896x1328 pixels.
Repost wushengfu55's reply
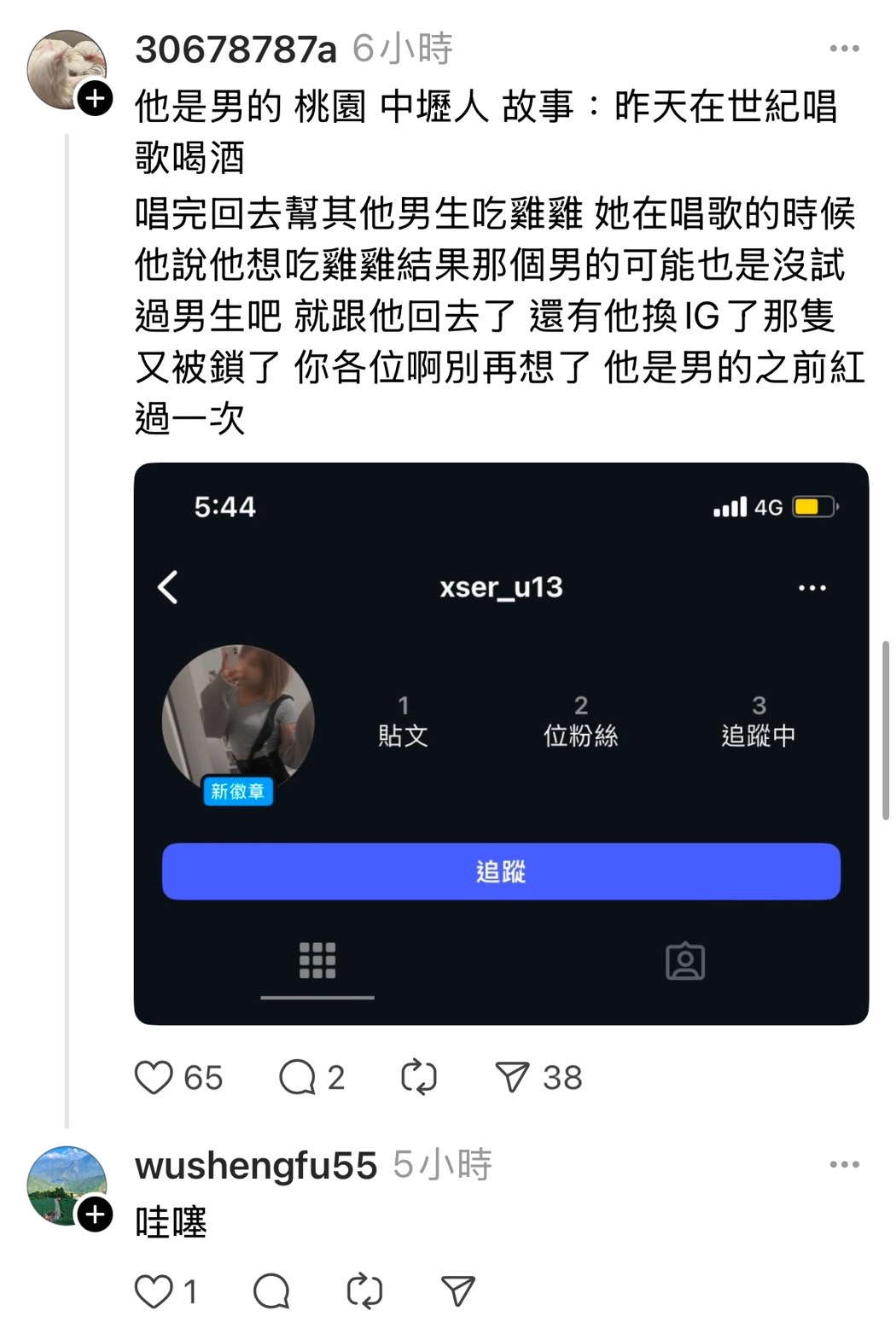[364, 1291]
